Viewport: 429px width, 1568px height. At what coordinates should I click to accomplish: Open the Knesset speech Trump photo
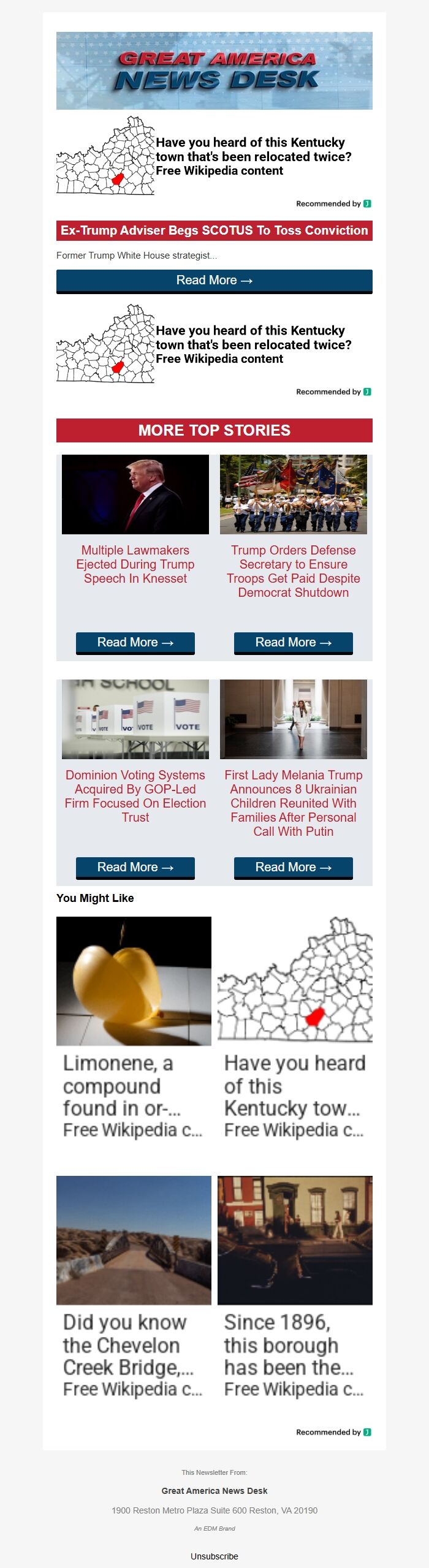(135, 494)
